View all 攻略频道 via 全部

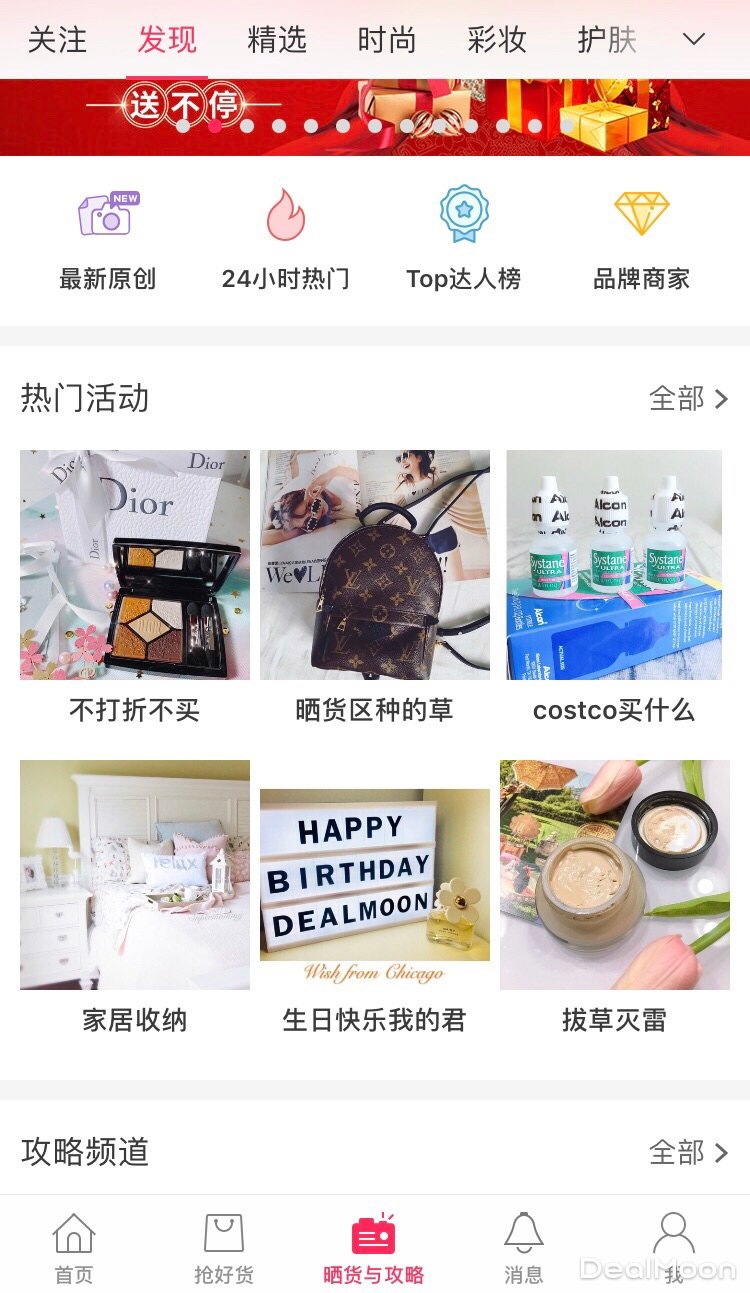689,1152
